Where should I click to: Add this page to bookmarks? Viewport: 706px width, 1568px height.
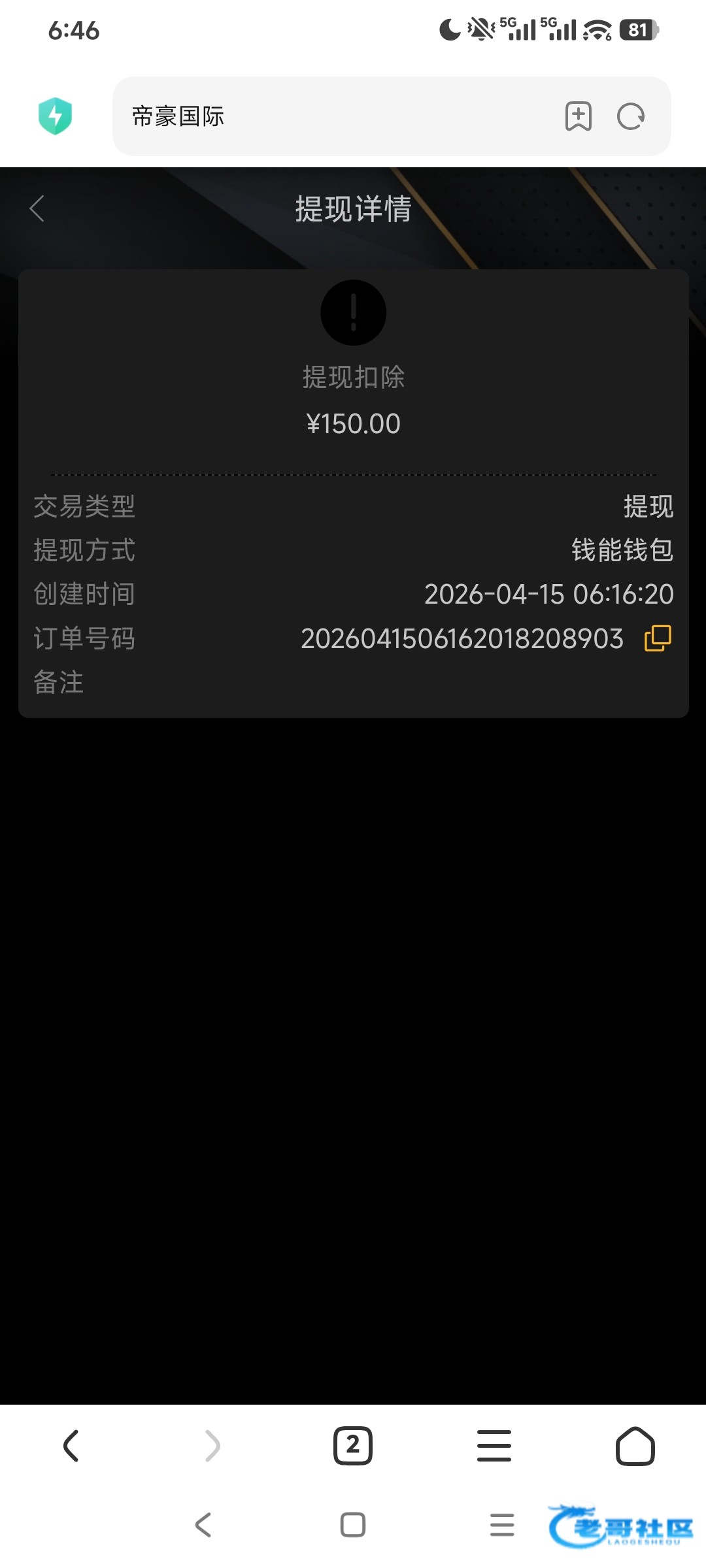(x=578, y=116)
